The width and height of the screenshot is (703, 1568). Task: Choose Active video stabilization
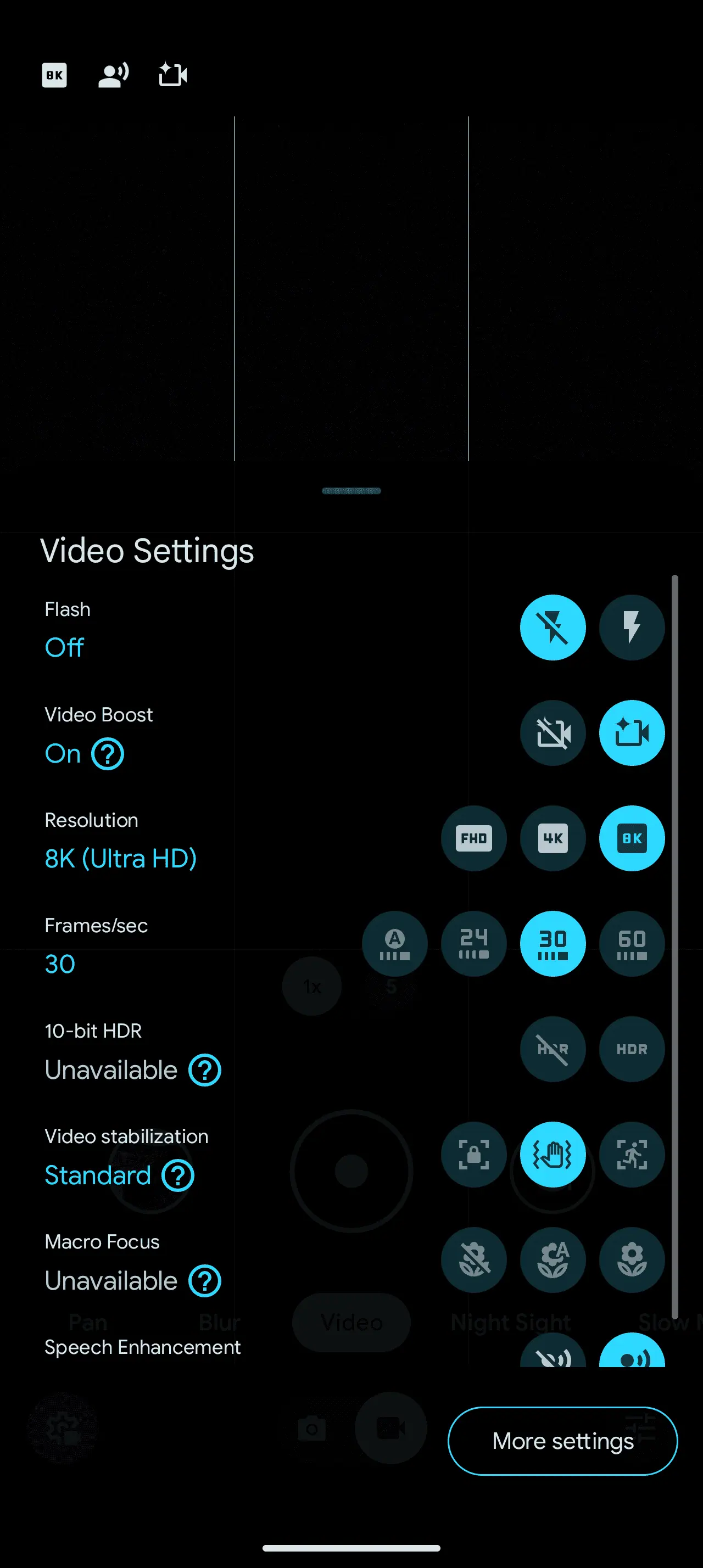pyautogui.click(x=631, y=1154)
